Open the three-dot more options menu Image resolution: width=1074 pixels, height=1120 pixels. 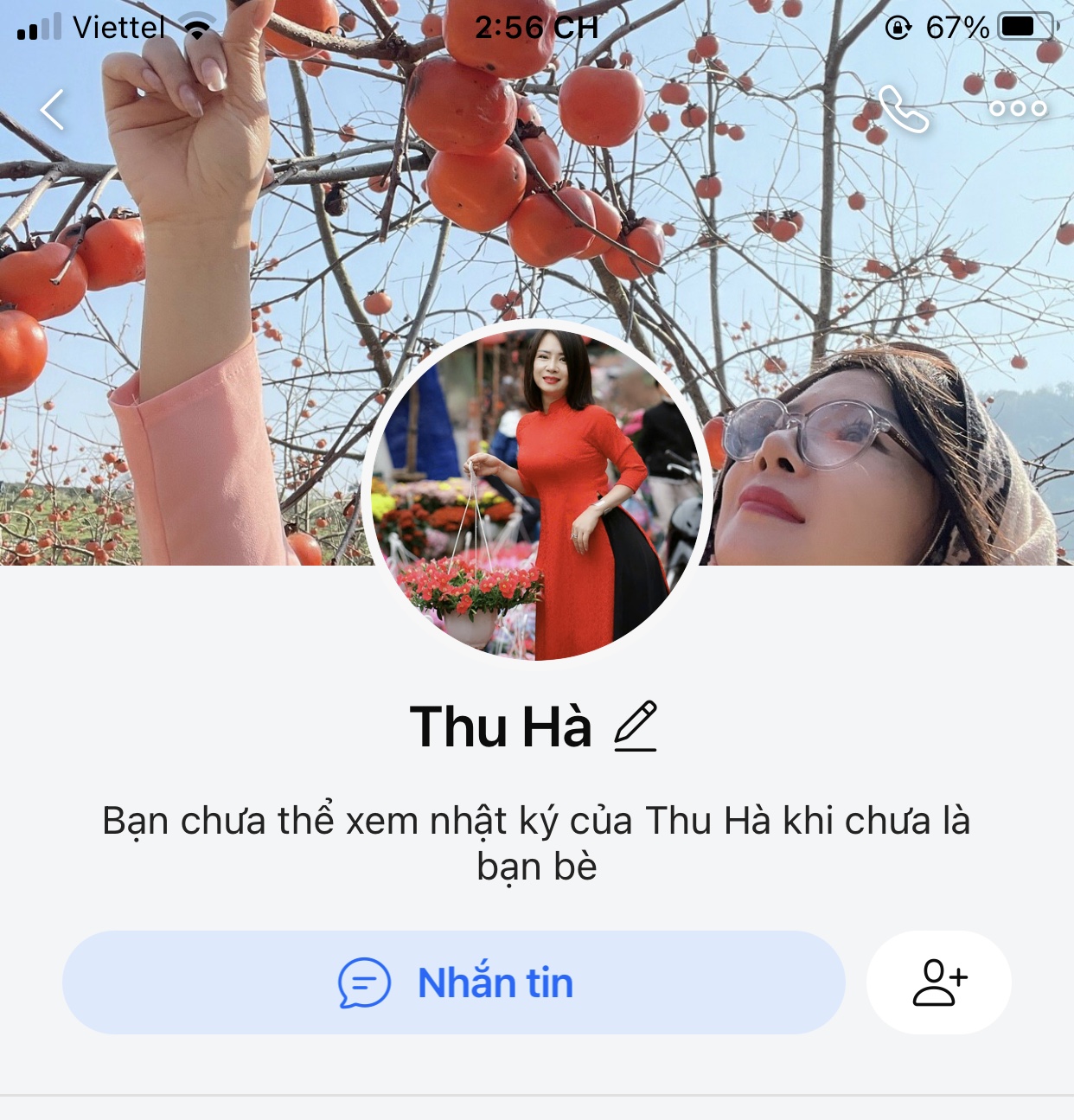[1018, 109]
